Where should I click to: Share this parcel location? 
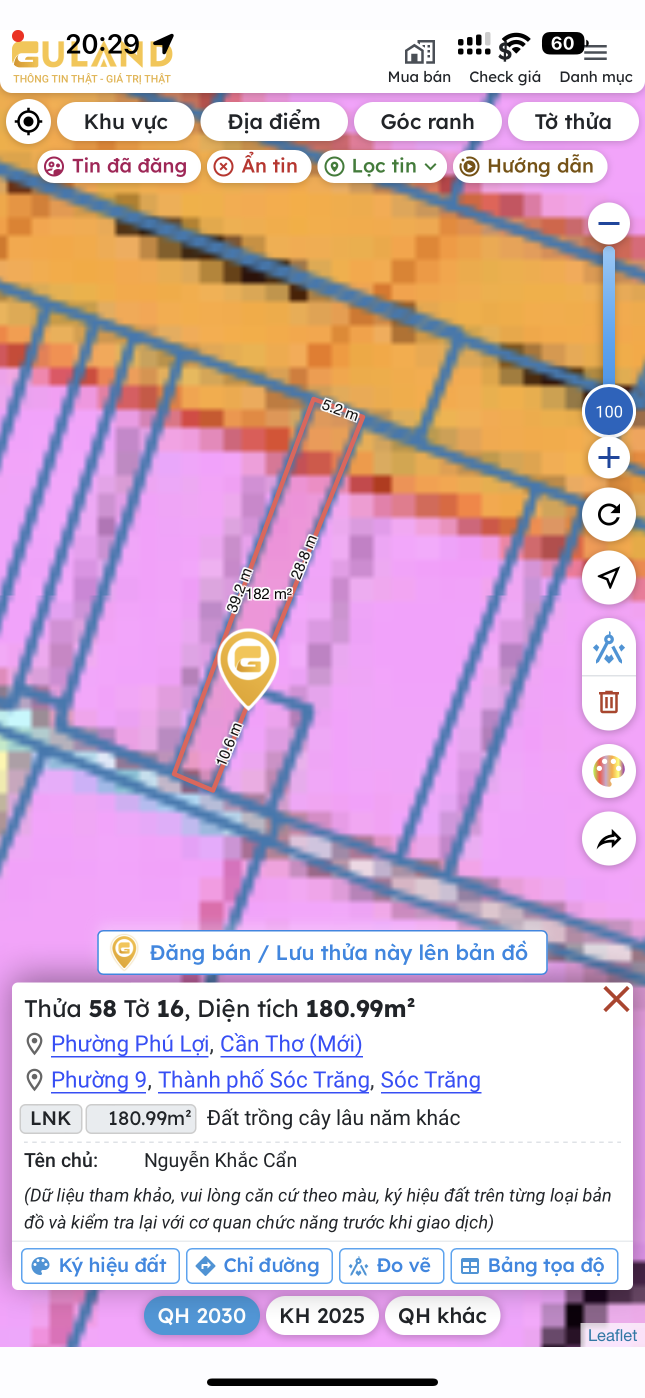tap(608, 840)
